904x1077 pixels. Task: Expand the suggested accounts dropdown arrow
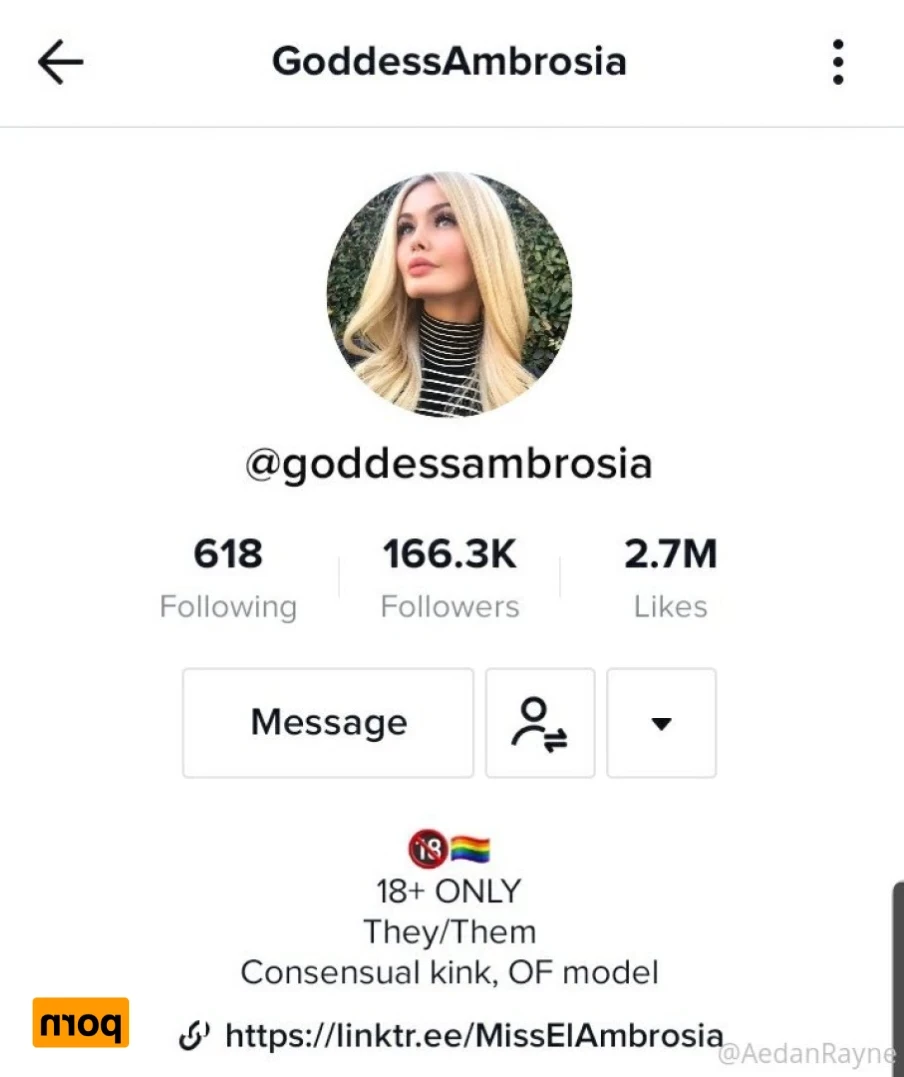(661, 722)
